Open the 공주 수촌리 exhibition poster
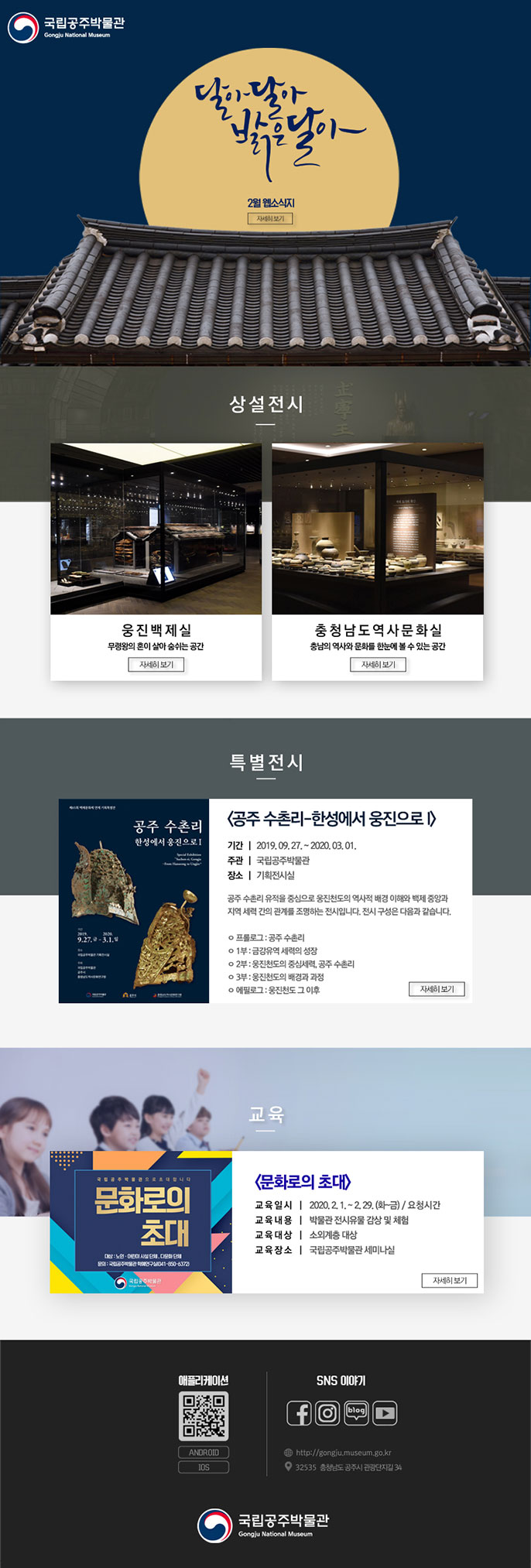This screenshot has height=1568, width=531. (134, 901)
